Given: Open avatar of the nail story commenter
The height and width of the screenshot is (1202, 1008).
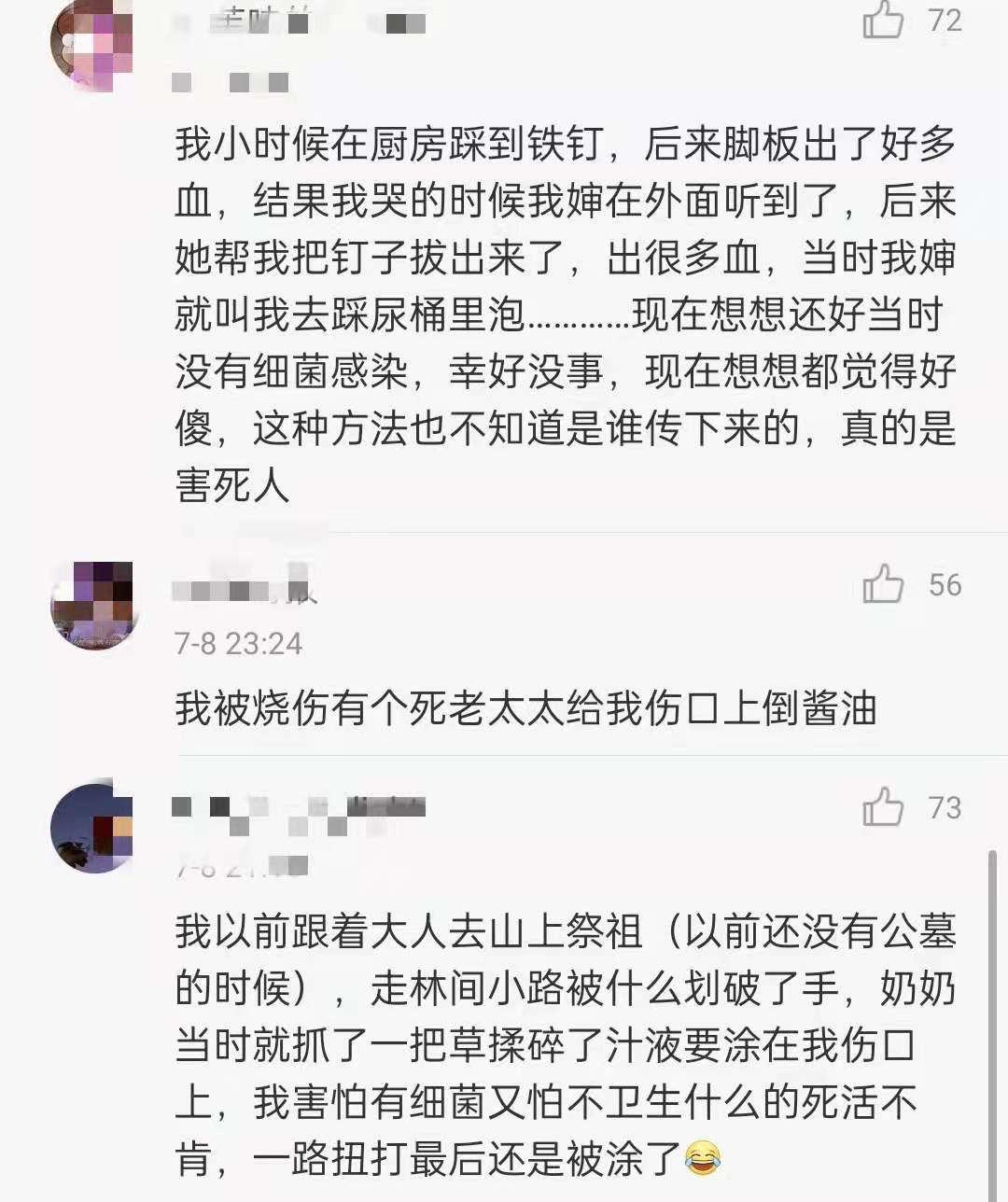Looking at the screenshot, I should (x=92, y=47).
